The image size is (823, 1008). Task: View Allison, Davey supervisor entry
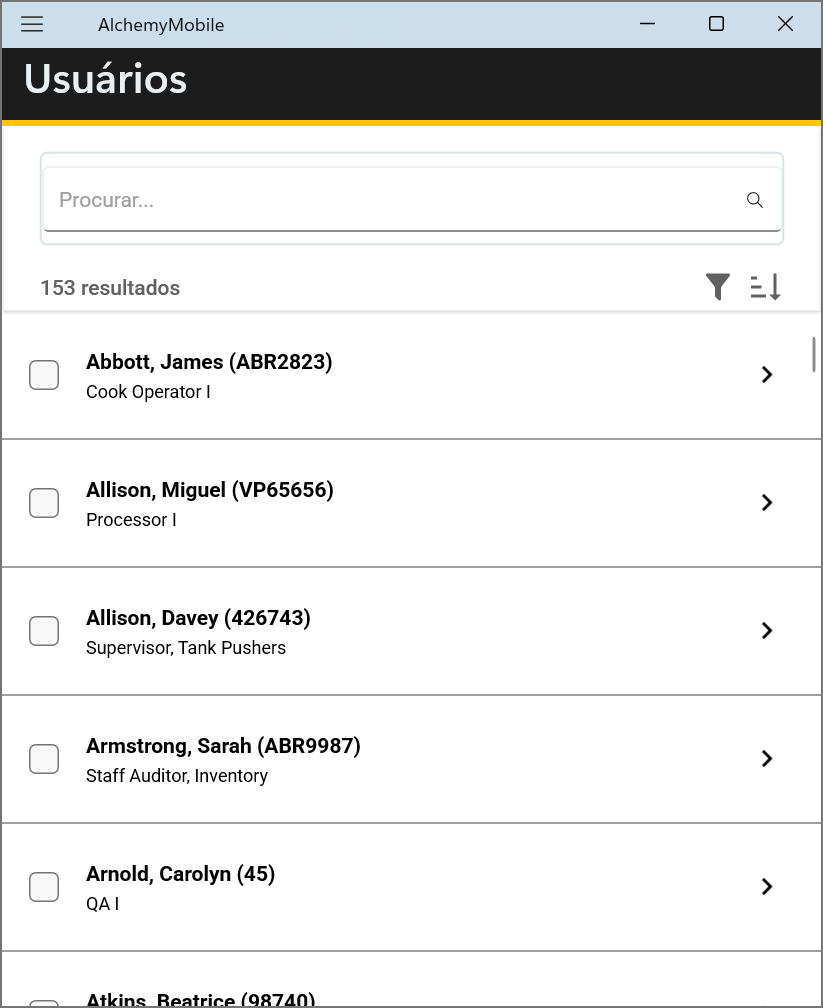point(767,631)
